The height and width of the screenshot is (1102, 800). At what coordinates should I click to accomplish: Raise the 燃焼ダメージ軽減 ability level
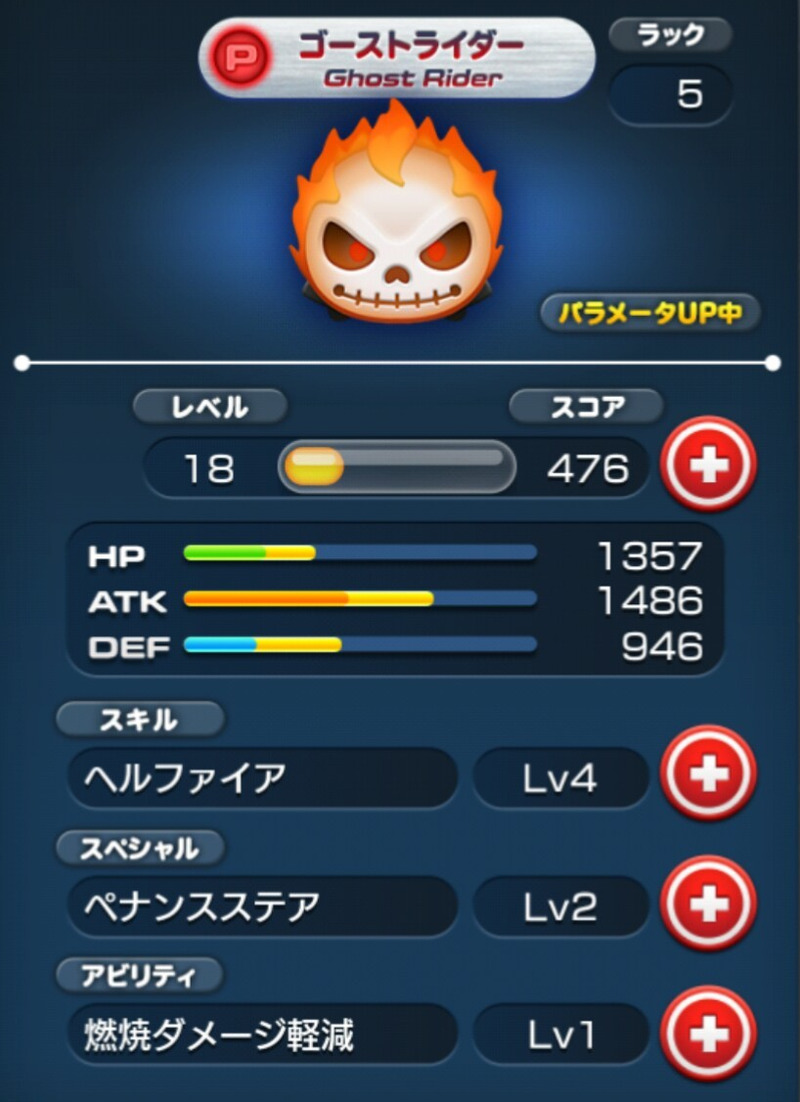709,1033
